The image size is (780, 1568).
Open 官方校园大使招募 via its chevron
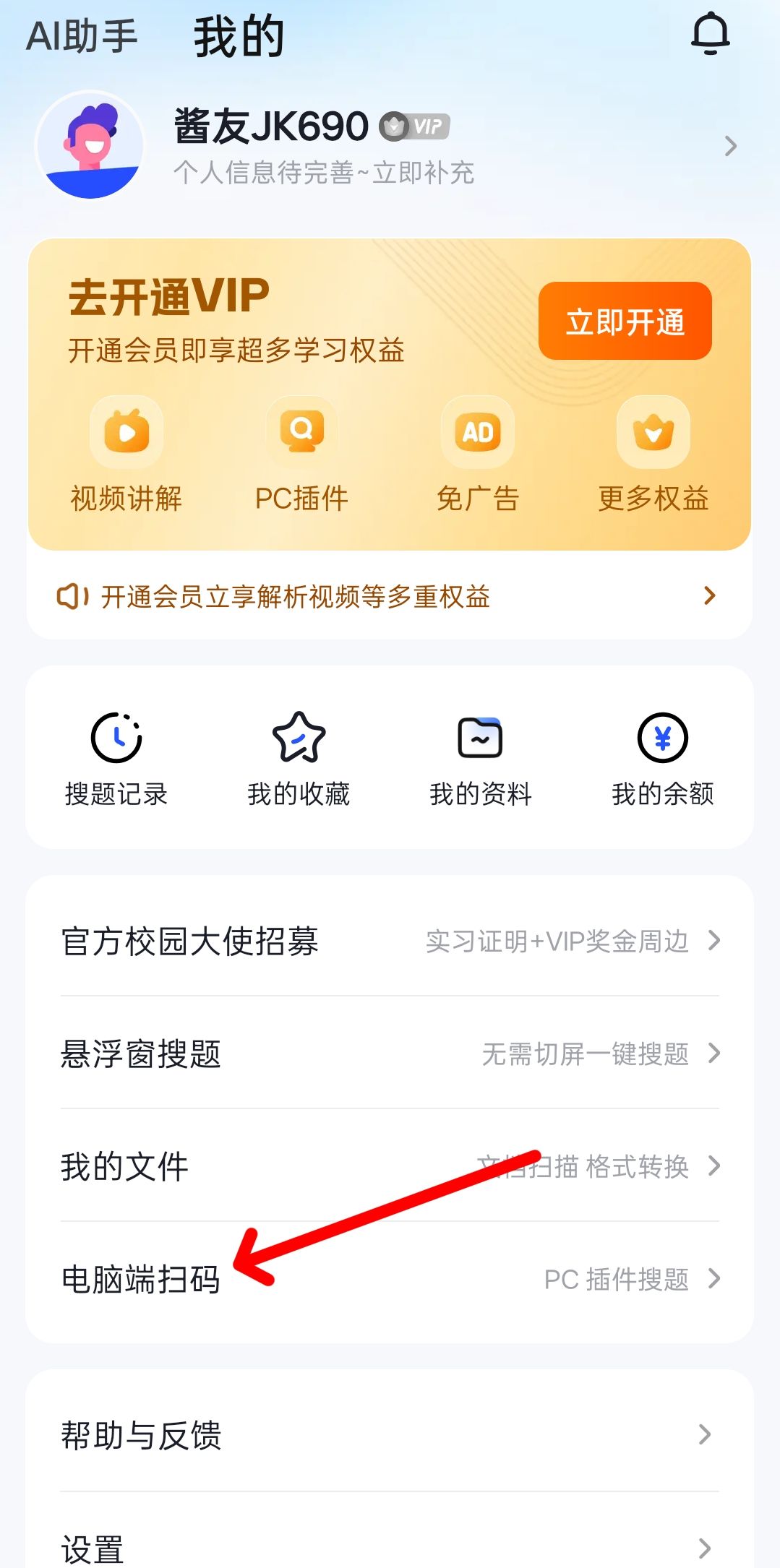pyautogui.click(x=714, y=941)
